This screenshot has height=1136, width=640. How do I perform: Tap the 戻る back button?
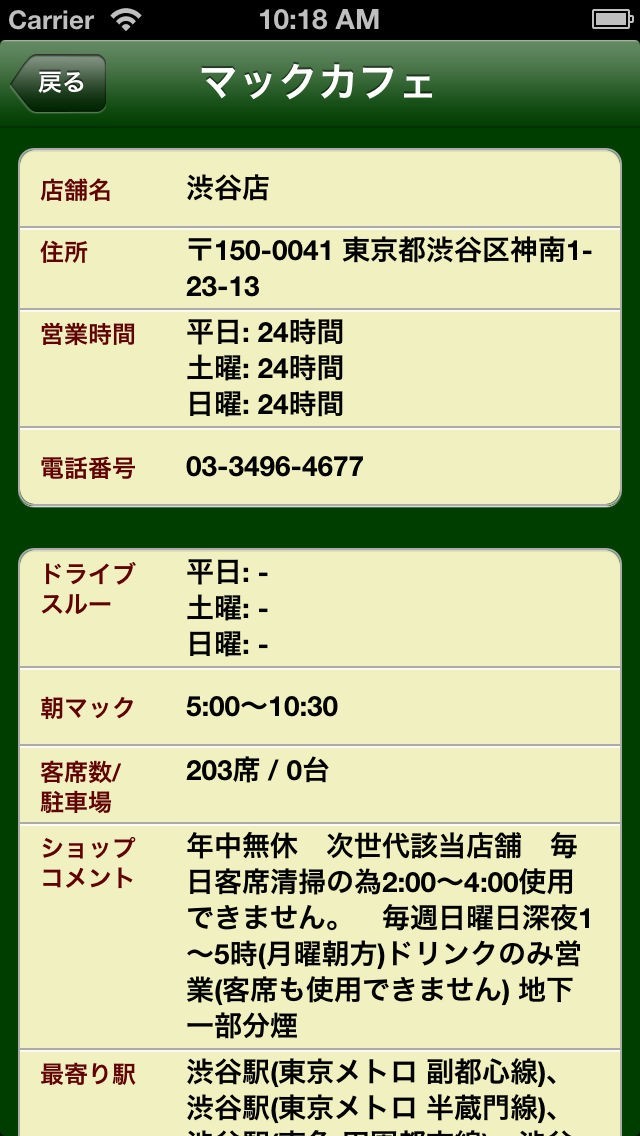pyautogui.click(x=58, y=83)
